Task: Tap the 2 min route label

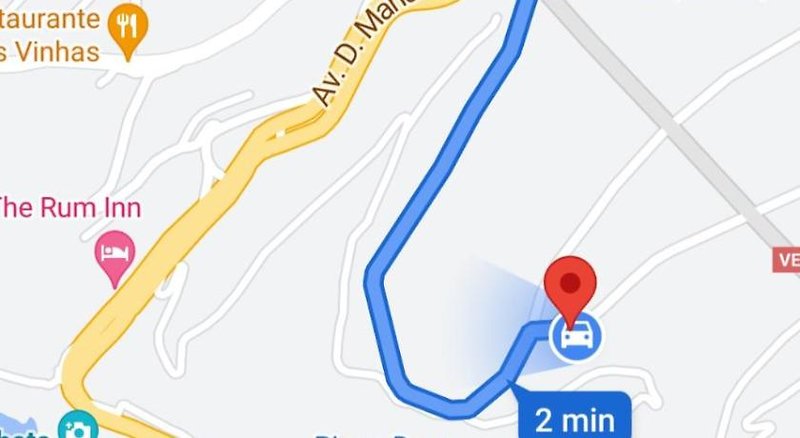Action: point(573,415)
